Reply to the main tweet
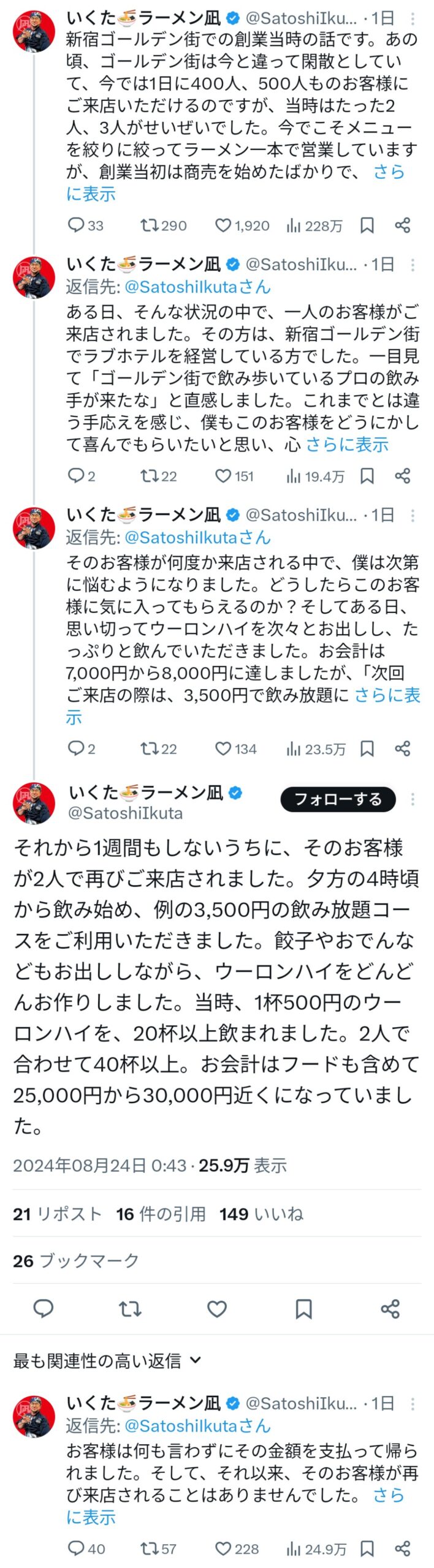 (43, 1309)
